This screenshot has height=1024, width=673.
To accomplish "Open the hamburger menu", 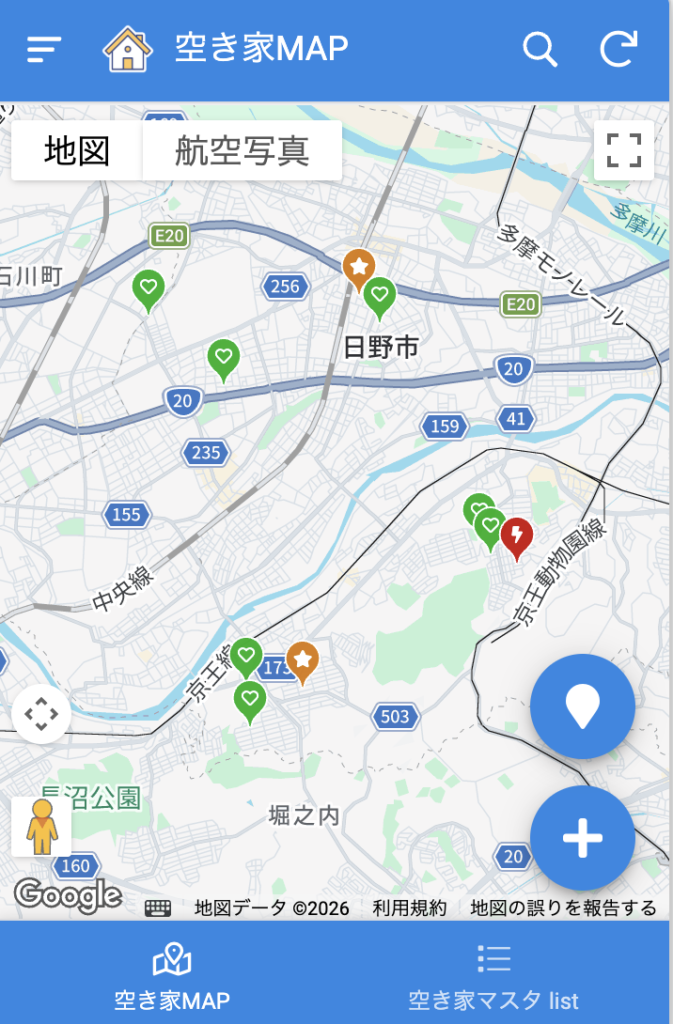I will click(x=45, y=49).
